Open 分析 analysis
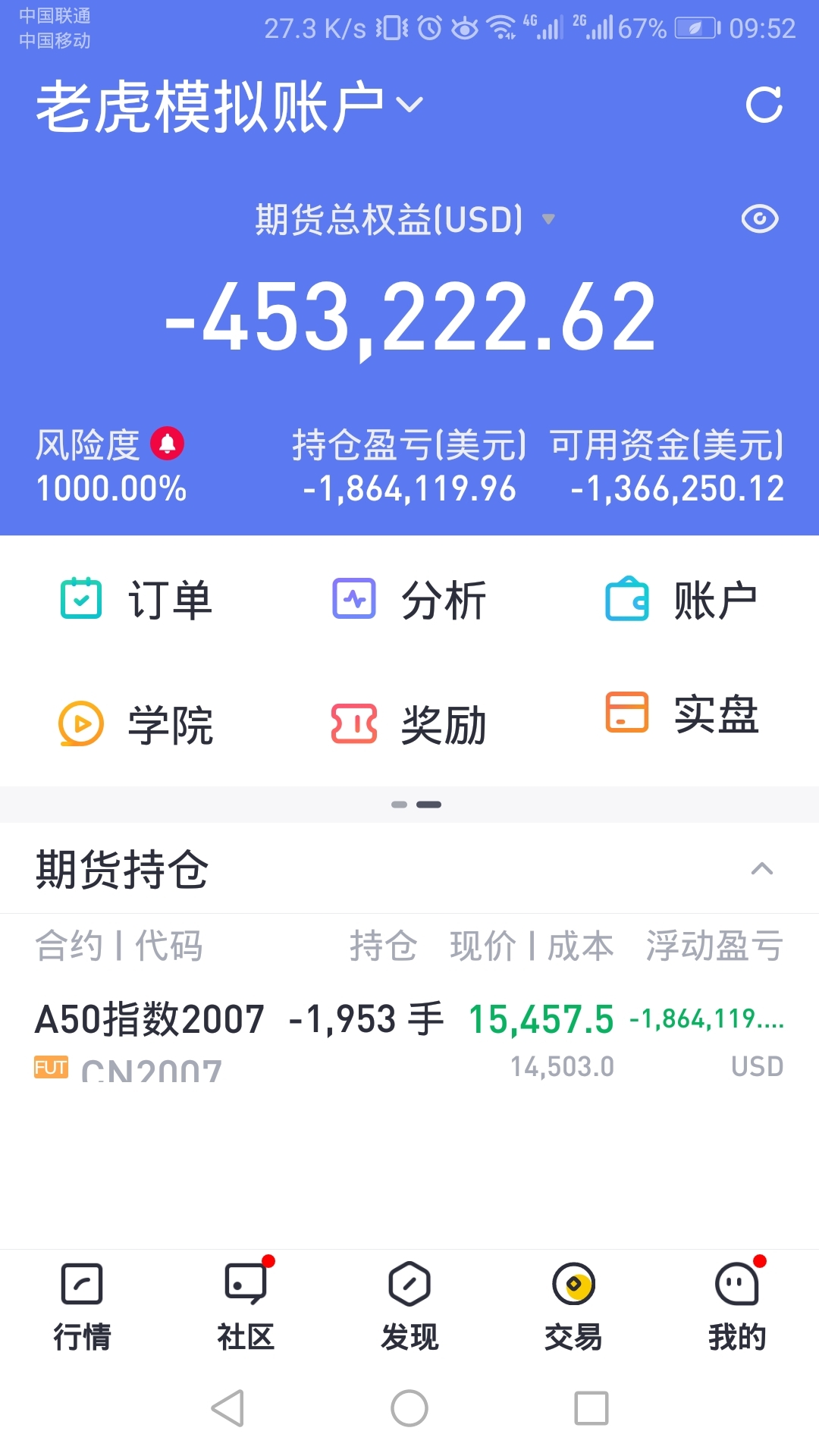The height and width of the screenshot is (1456, 819). (409, 600)
